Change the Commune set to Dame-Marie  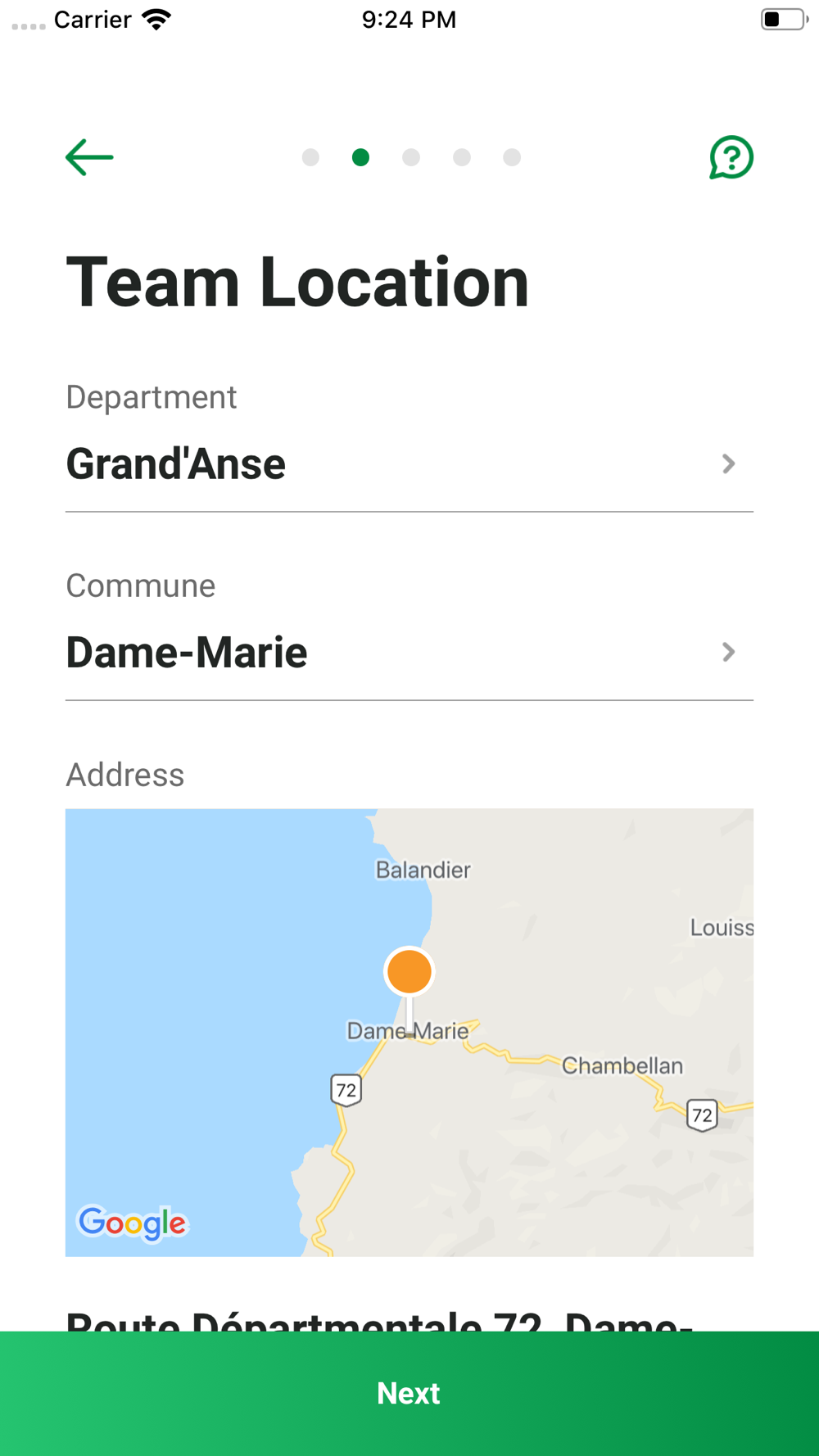pos(409,653)
